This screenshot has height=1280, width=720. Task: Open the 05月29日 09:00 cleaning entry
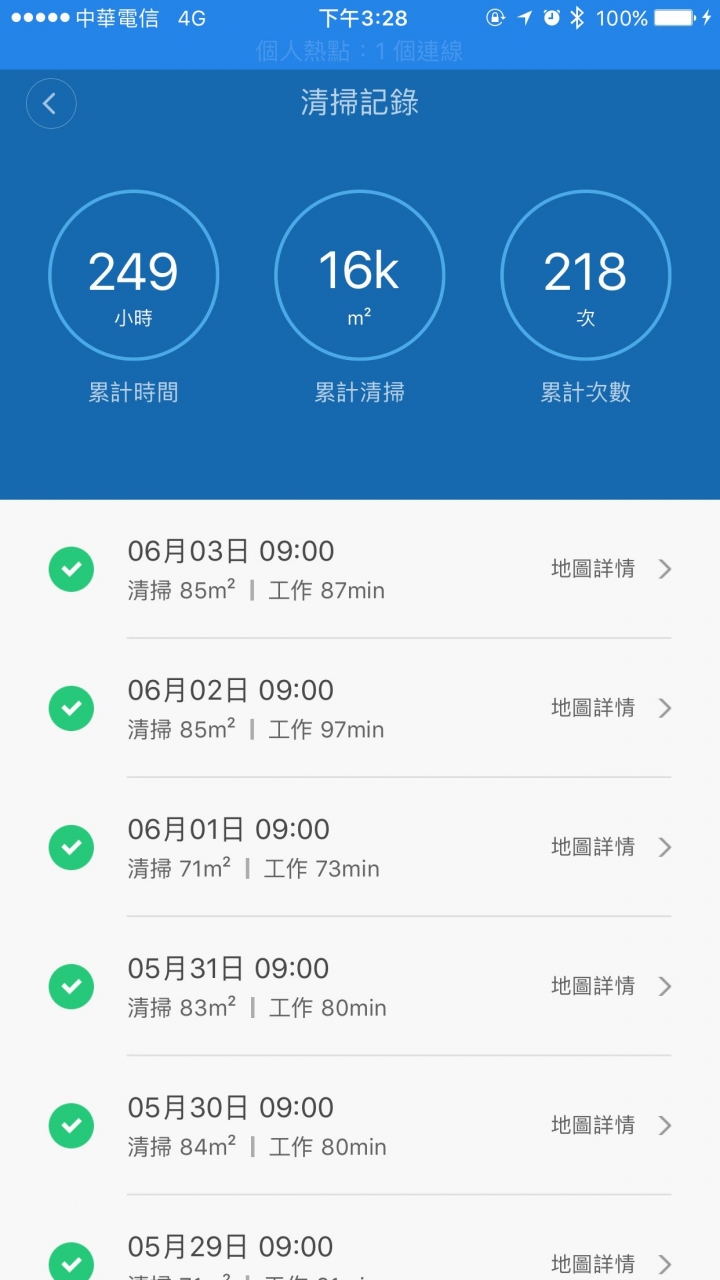tap(360, 1238)
